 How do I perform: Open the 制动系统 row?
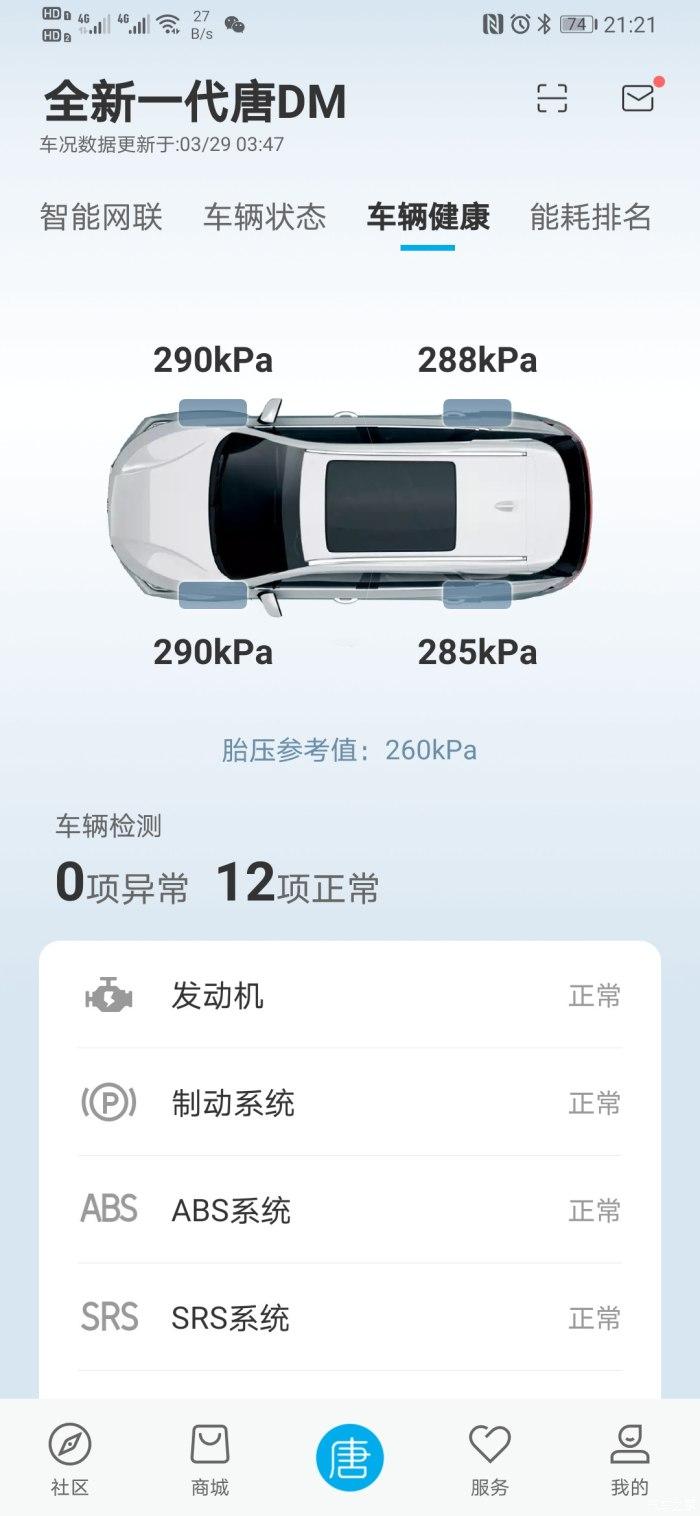350,1103
